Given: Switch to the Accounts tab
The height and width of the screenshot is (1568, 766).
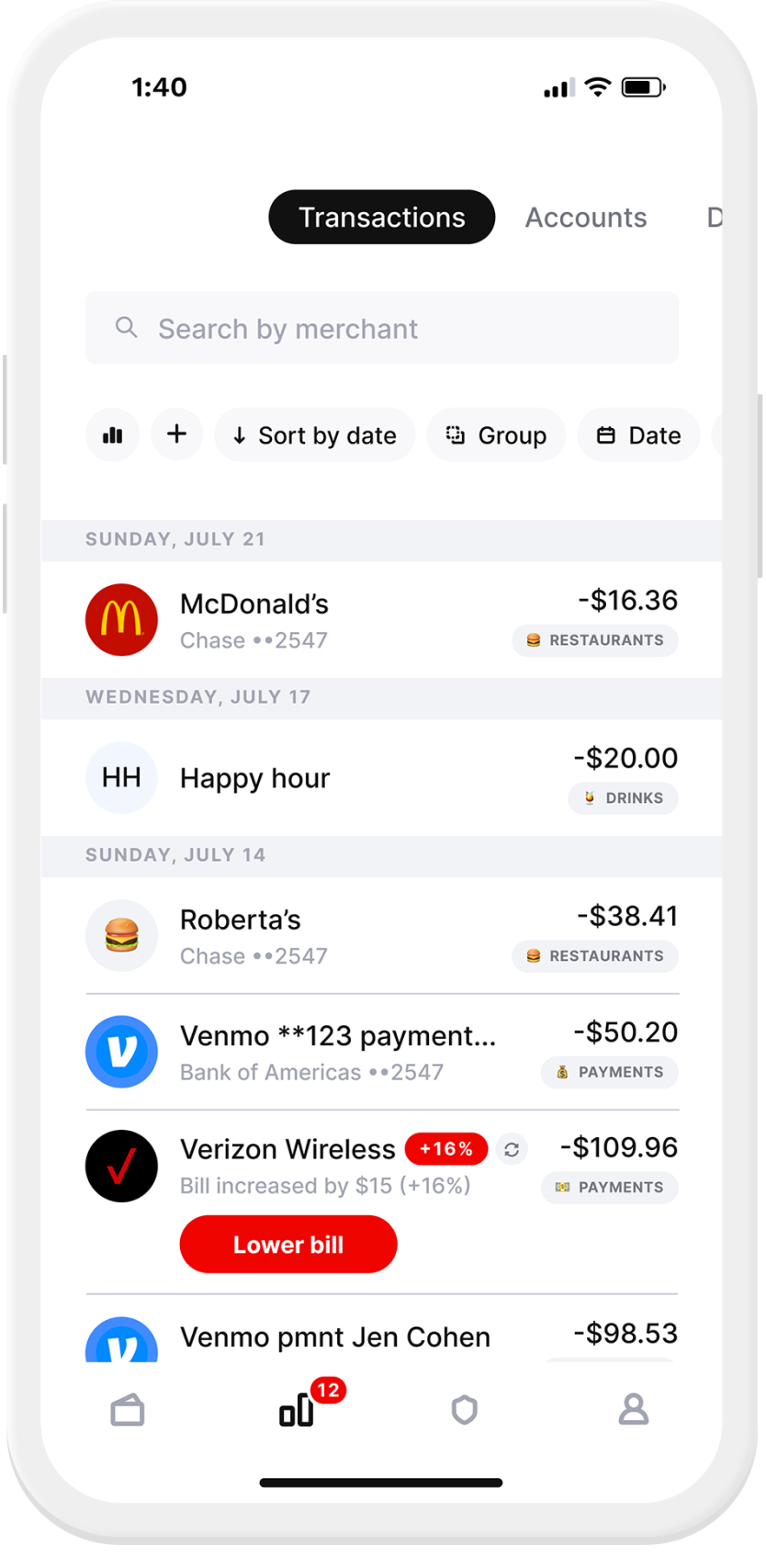Looking at the screenshot, I should click(x=586, y=218).
